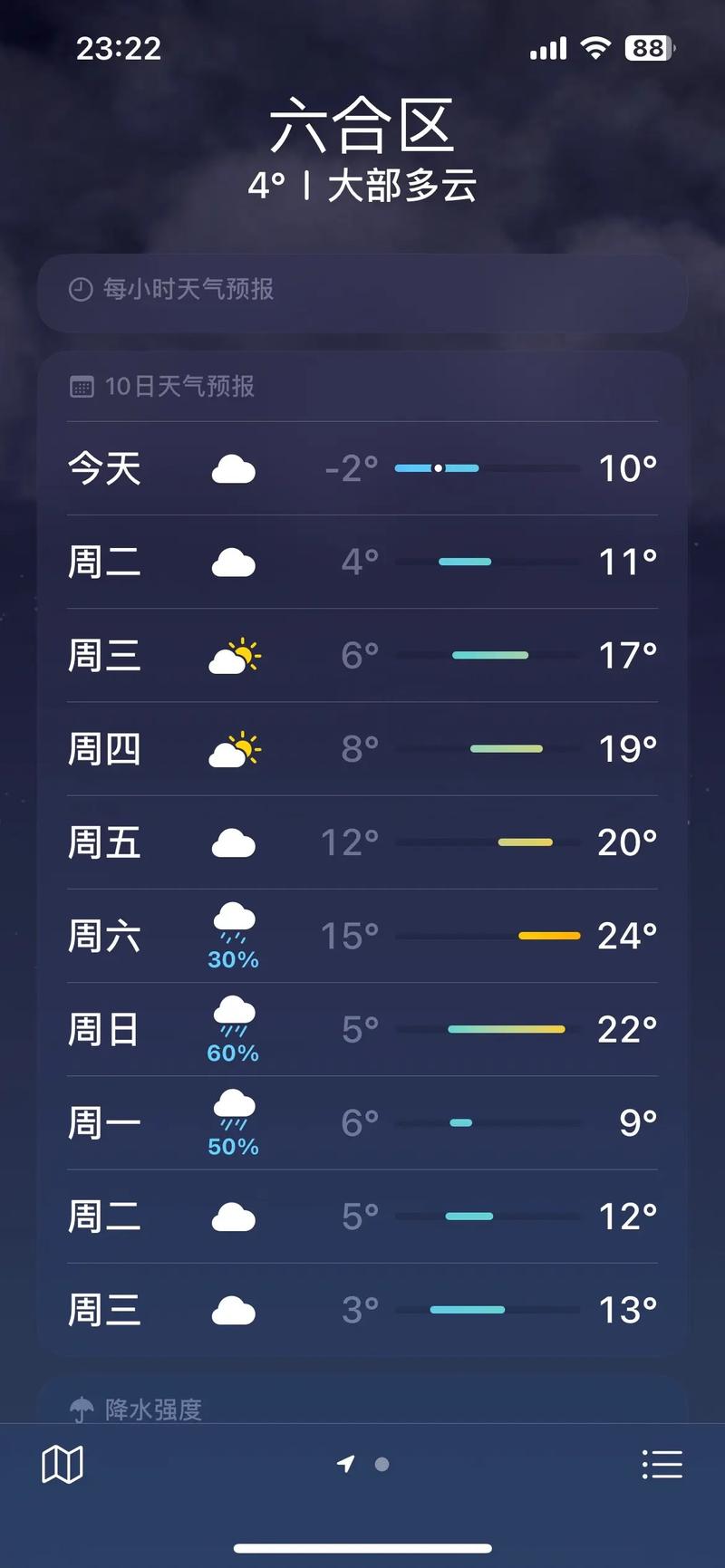Tap the partly sunny icon for 周三
The image size is (725, 1568).
pyautogui.click(x=233, y=656)
